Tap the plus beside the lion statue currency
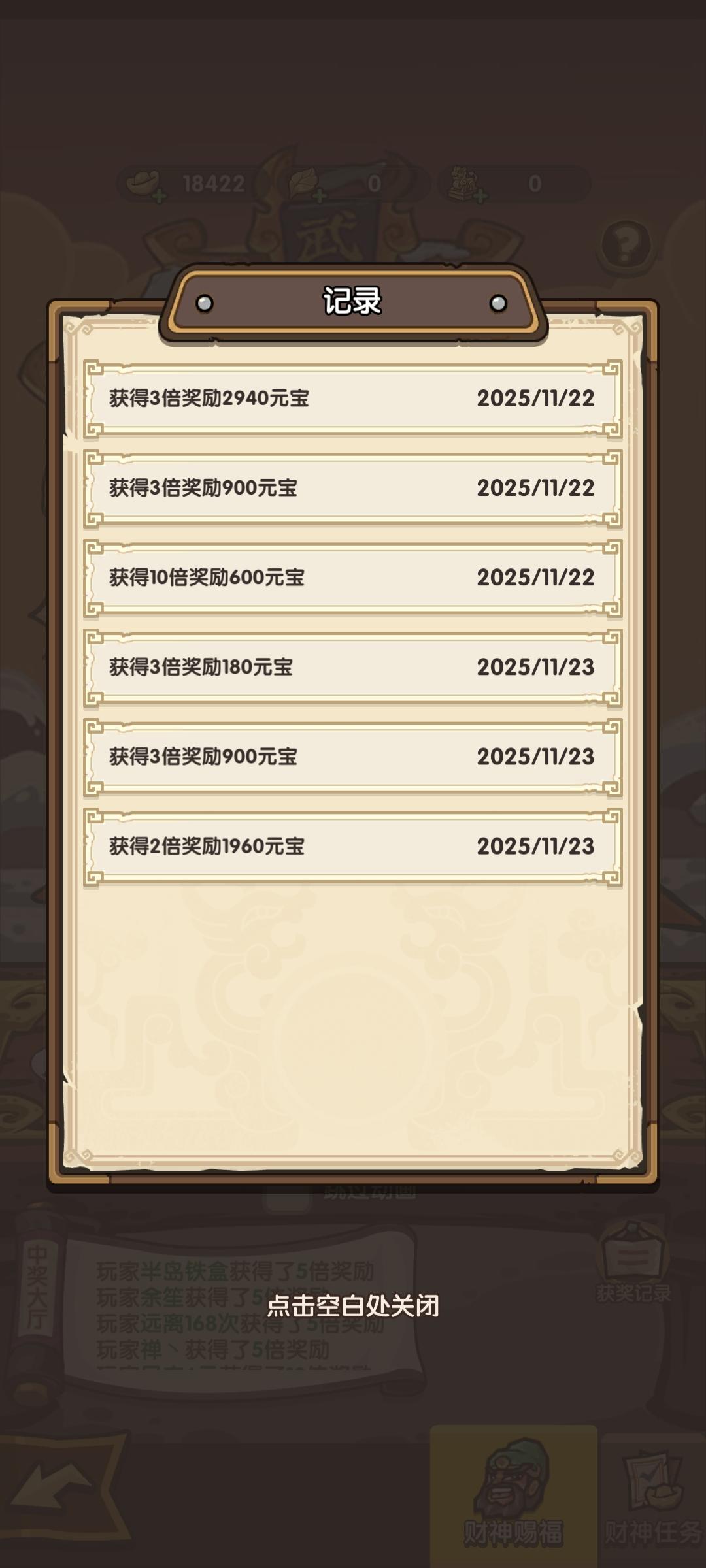 click(481, 195)
